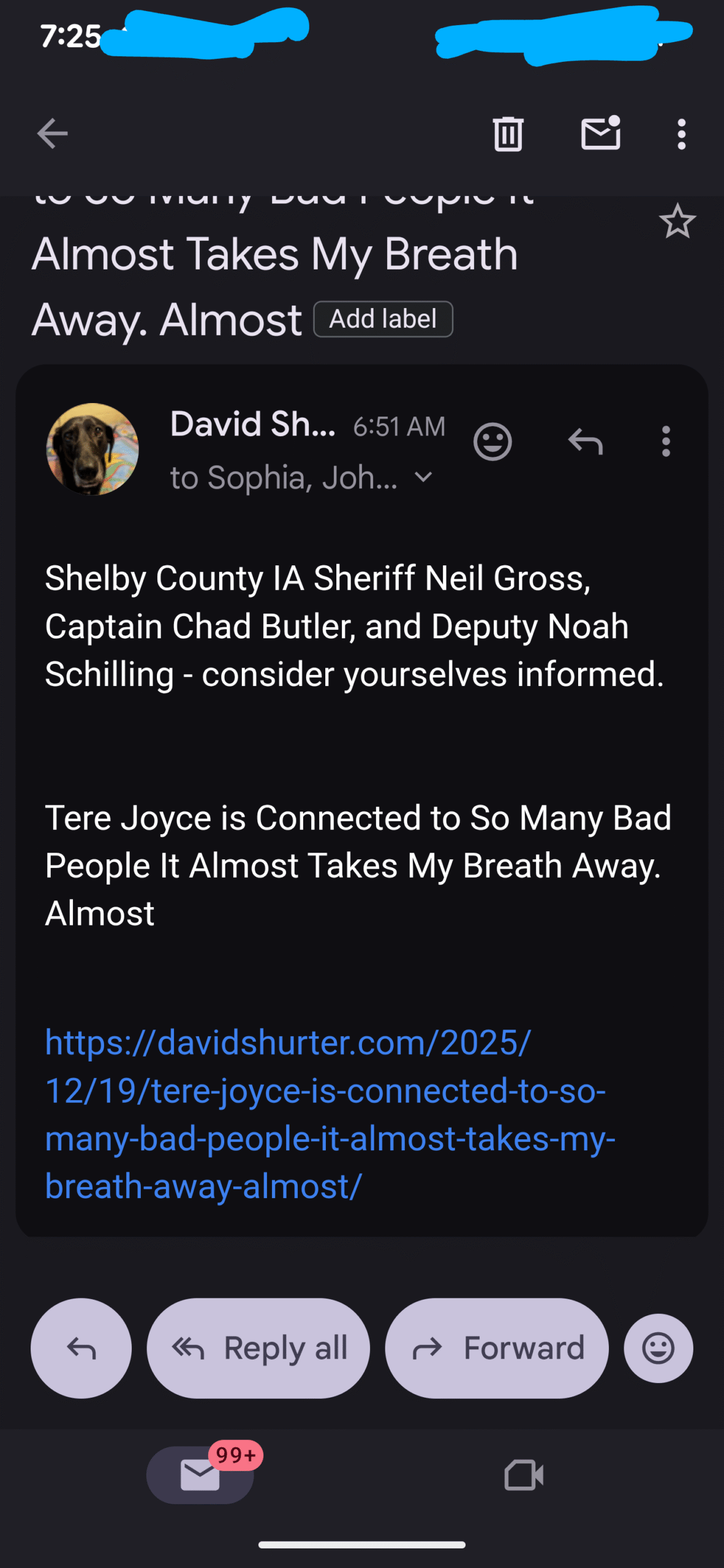Add emoji reaction next to sender name
The width and height of the screenshot is (724, 1568).
492,442
